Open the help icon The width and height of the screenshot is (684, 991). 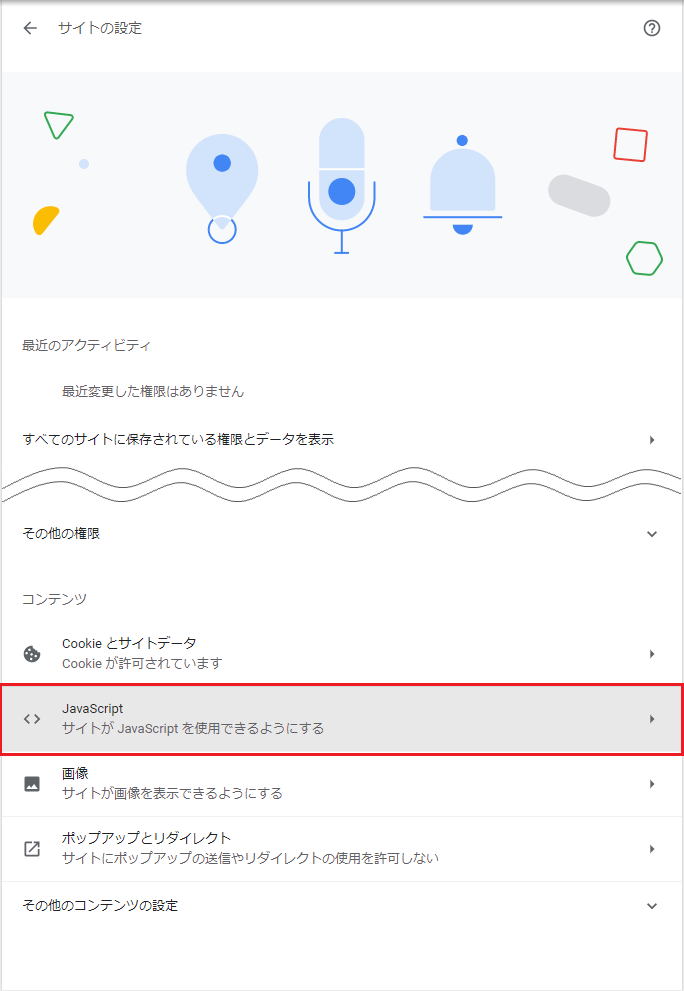[x=652, y=28]
